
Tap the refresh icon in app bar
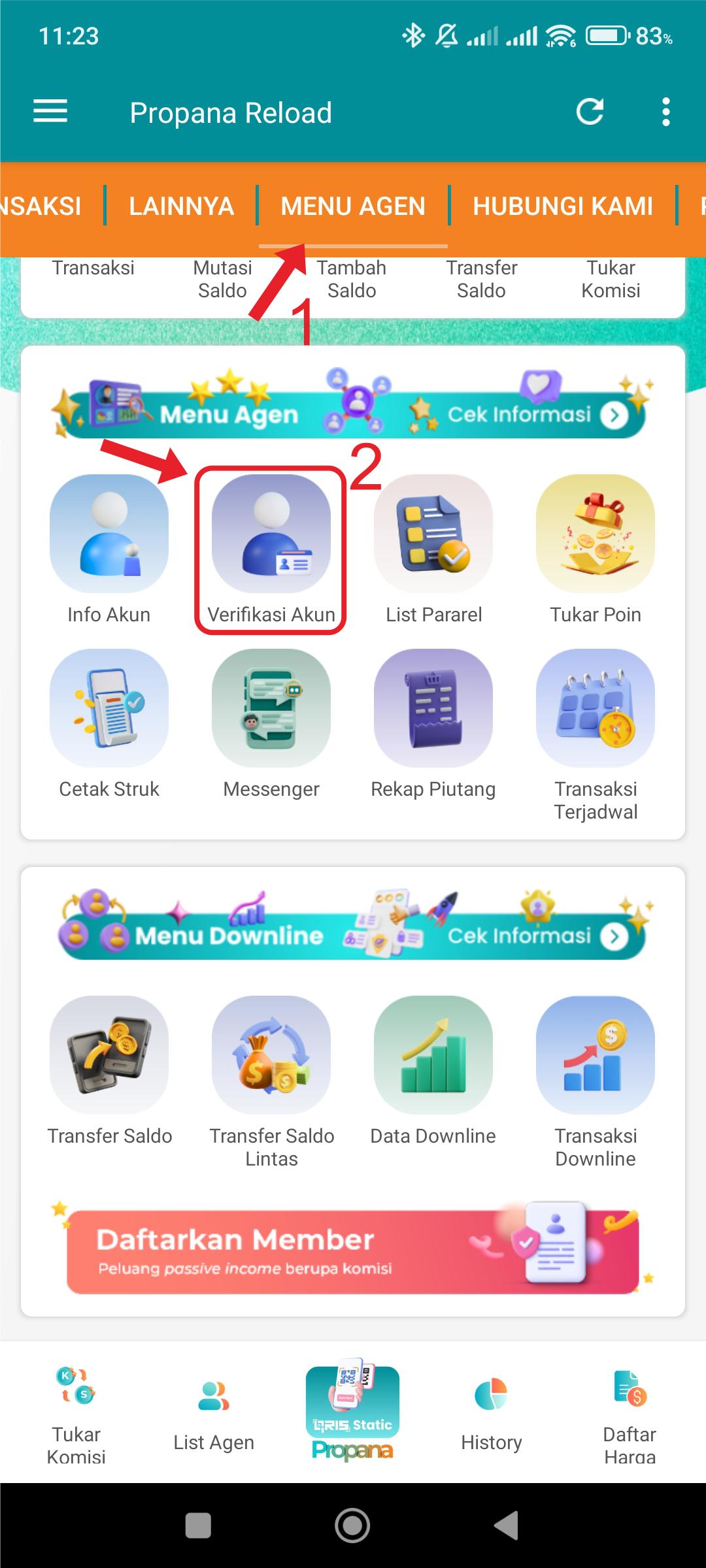pos(590,112)
